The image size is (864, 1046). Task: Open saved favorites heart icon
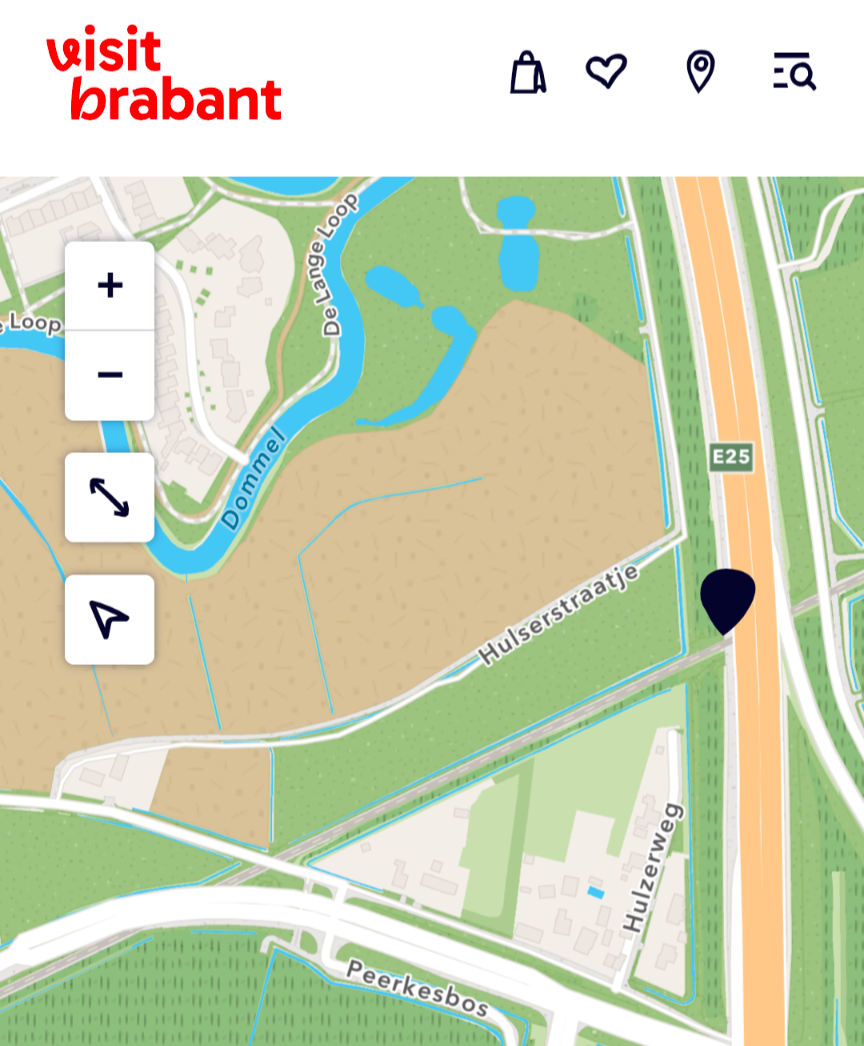point(606,72)
